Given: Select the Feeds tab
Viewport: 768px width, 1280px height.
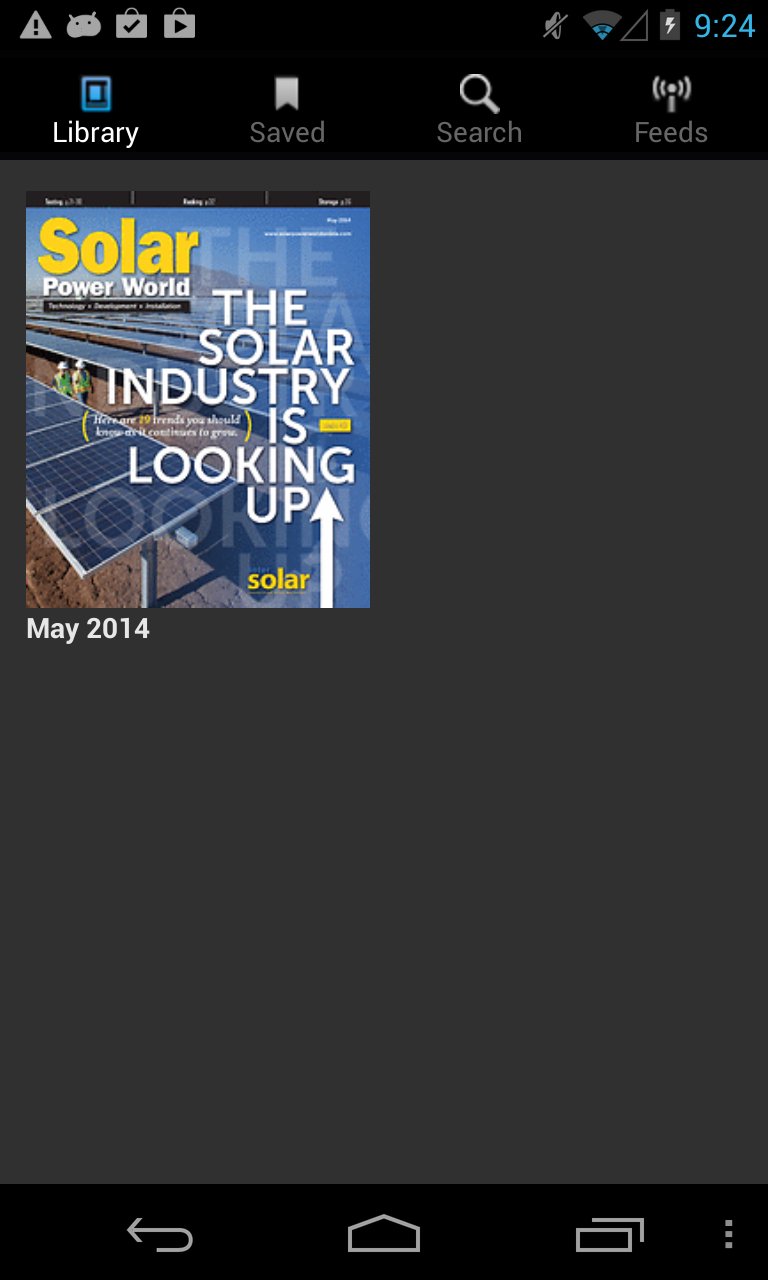Looking at the screenshot, I should click(x=671, y=111).
